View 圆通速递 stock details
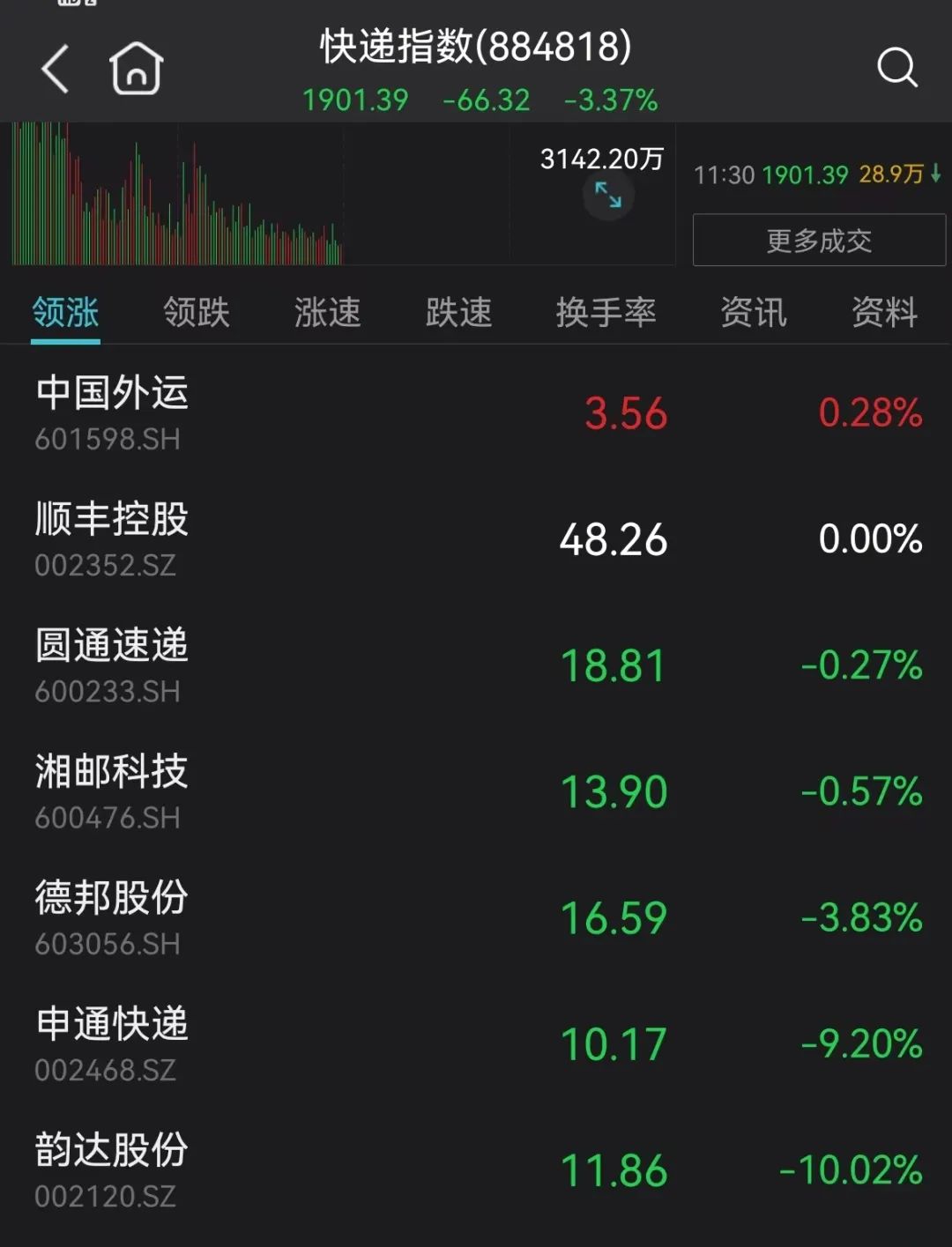 pyautogui.click(x=476, y=665)
